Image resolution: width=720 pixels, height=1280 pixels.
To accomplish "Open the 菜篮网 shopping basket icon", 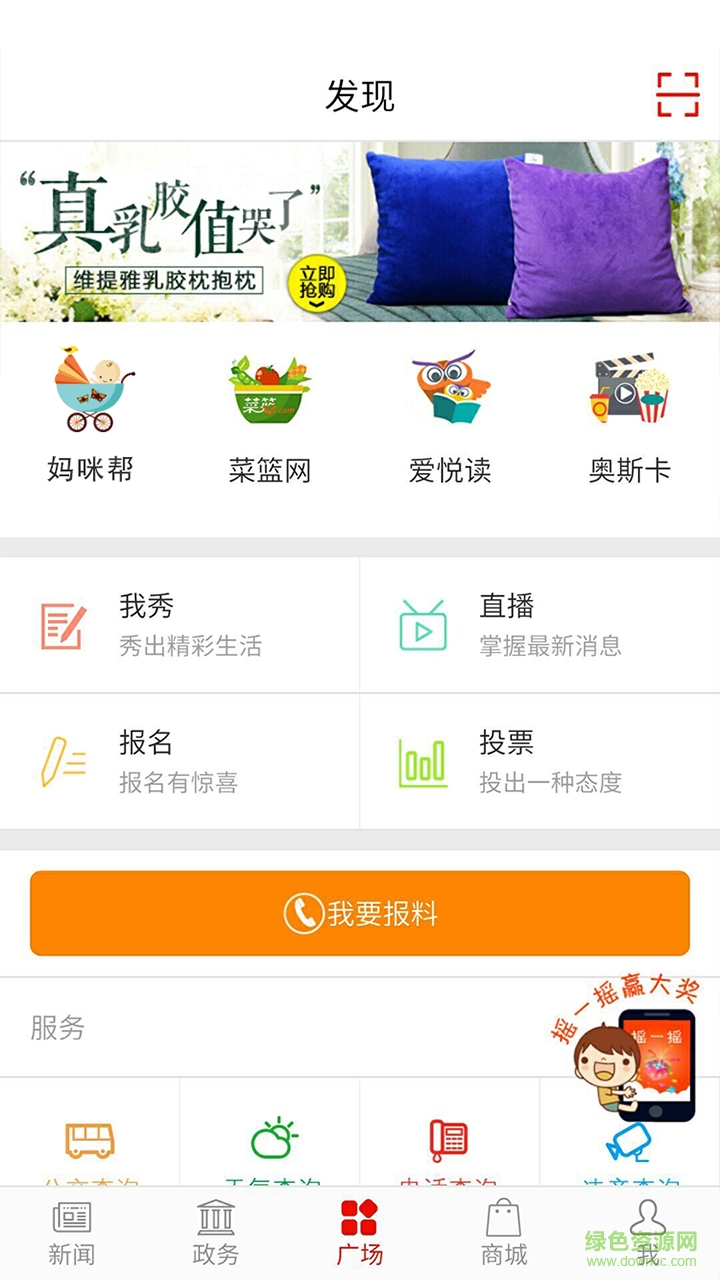I will click(270, 390).
